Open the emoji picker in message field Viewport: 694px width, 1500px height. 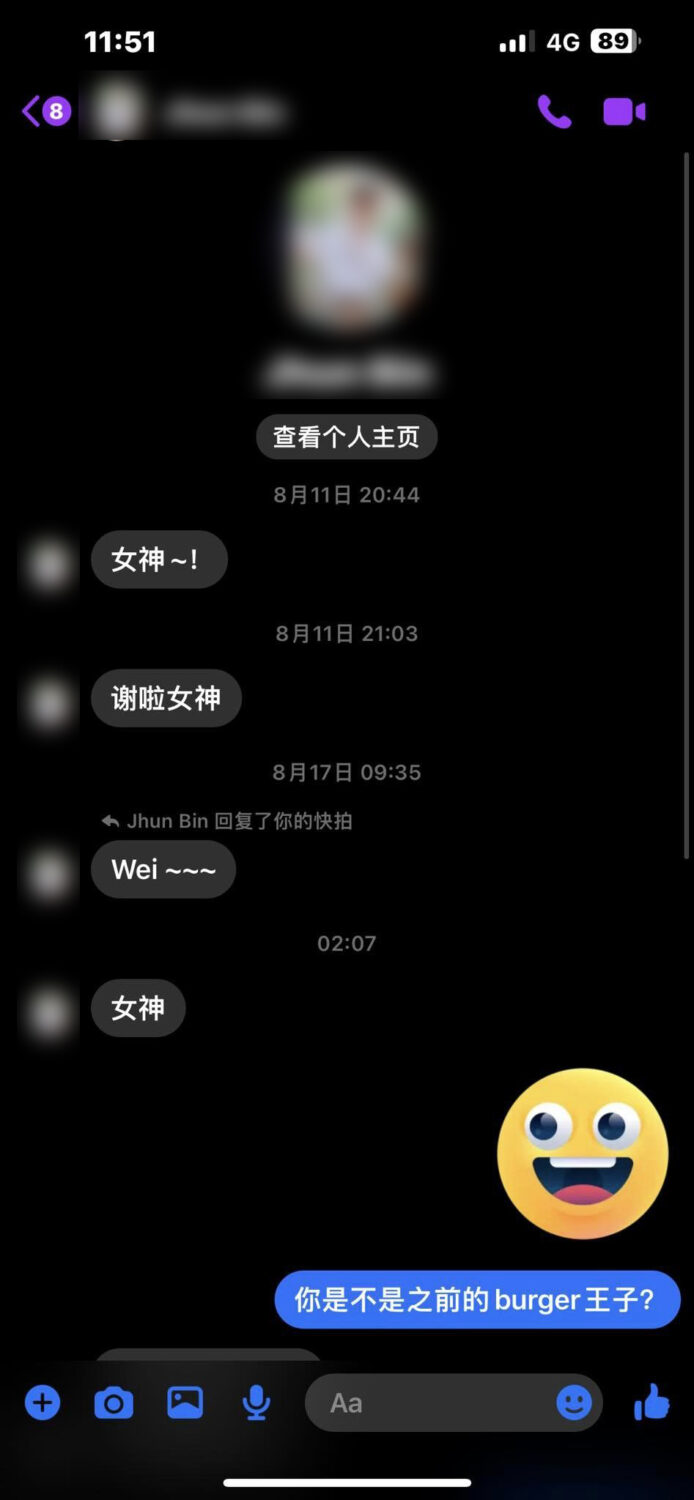(x=574, y=1403)
